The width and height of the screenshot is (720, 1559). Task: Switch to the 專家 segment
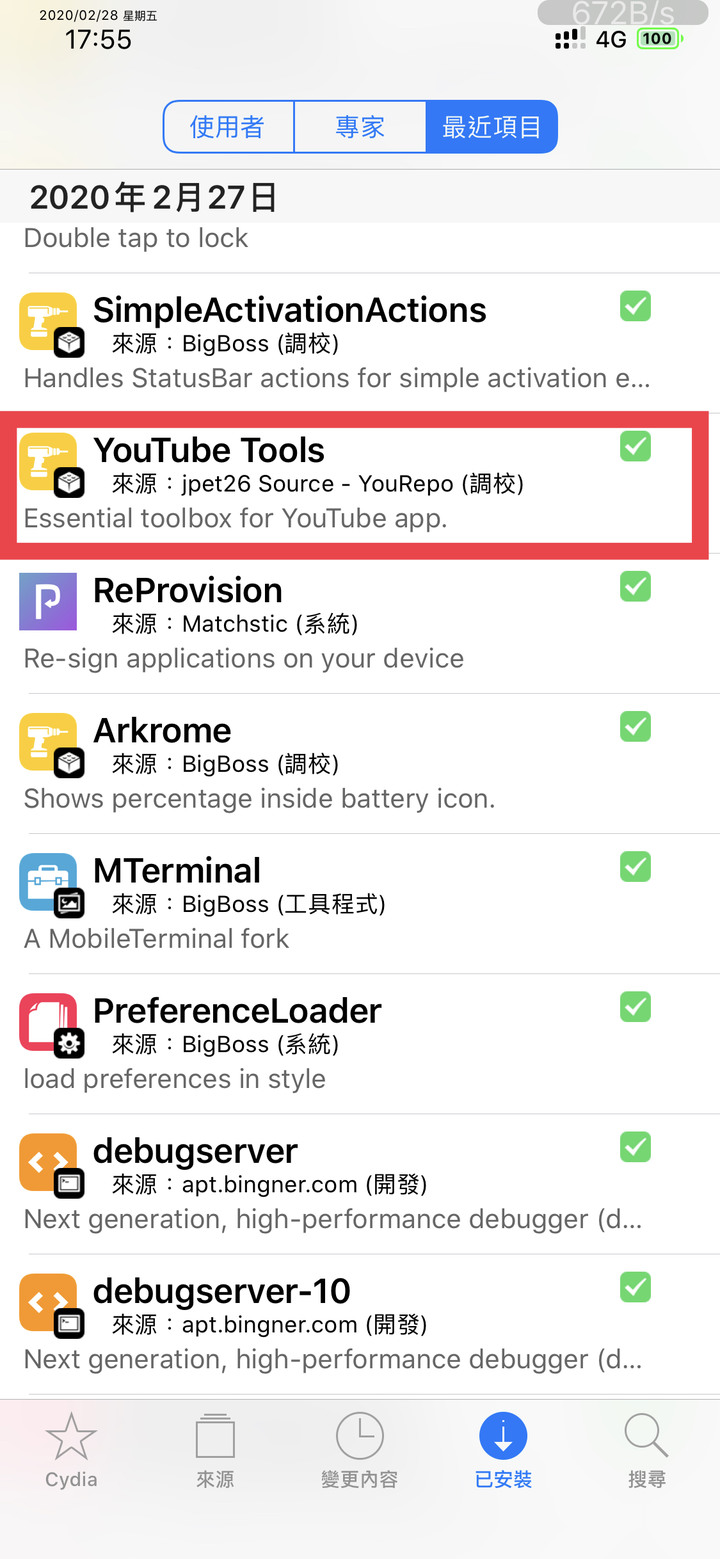[360, 127]
